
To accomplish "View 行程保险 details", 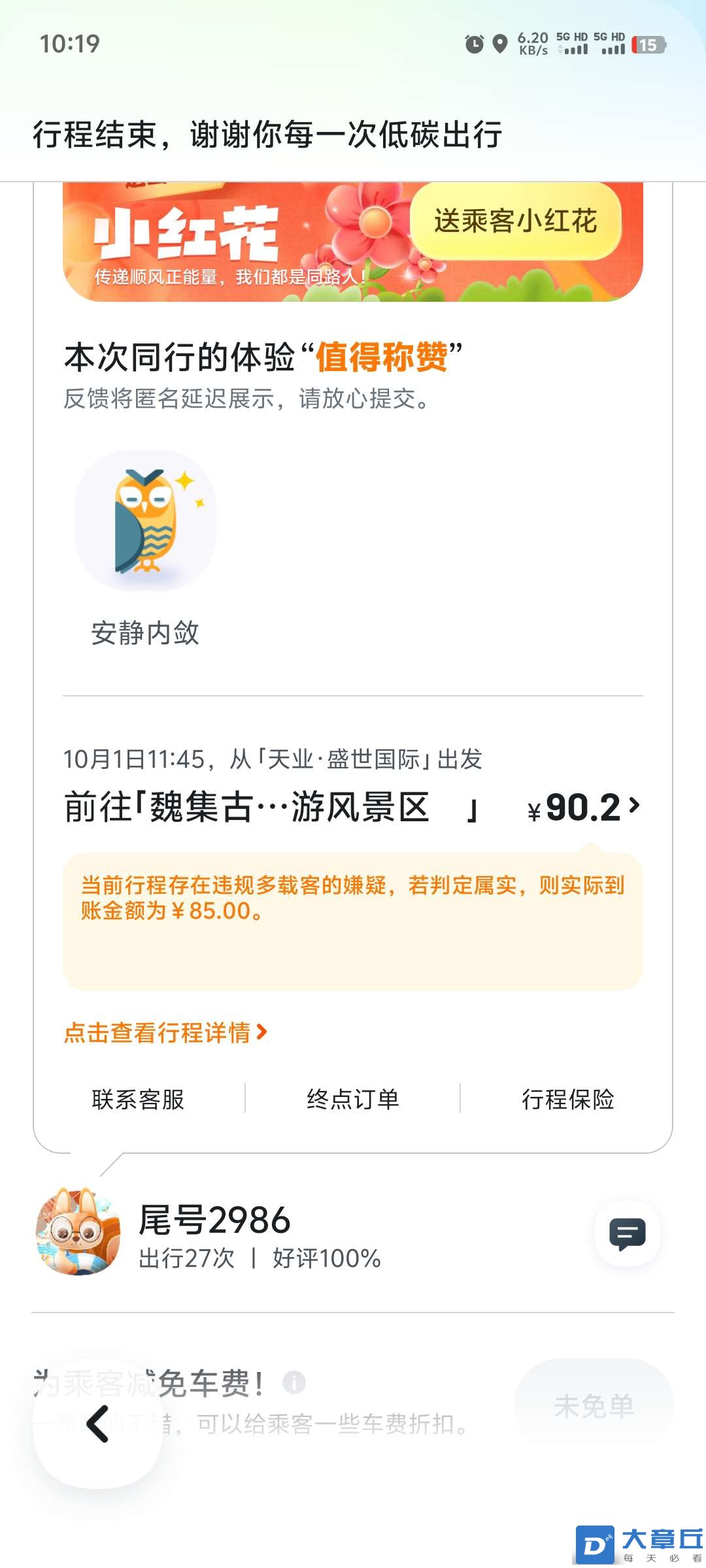I will [x=567, y=1099].
